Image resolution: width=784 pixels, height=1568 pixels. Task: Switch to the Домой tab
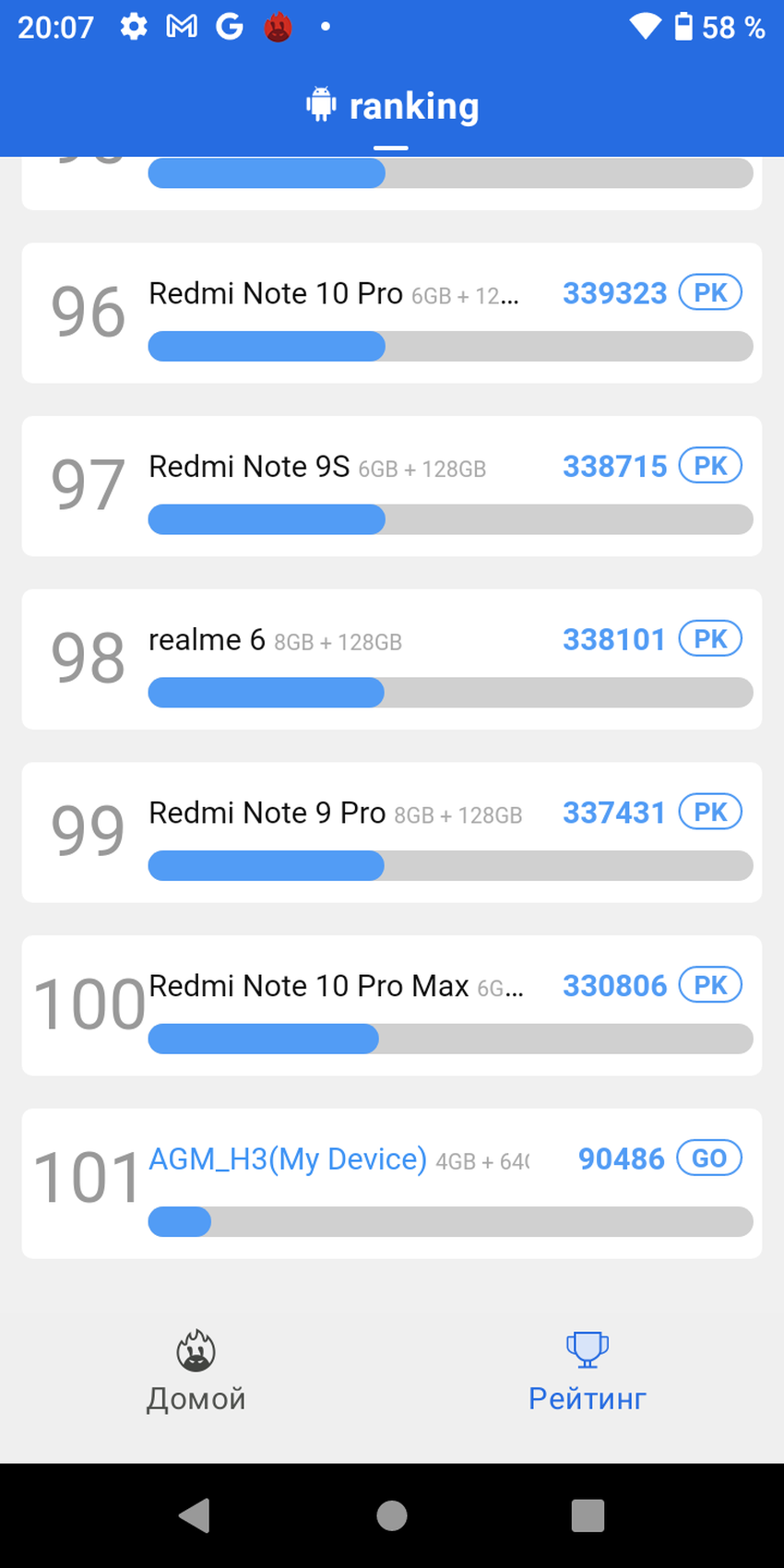(196, 1372)
